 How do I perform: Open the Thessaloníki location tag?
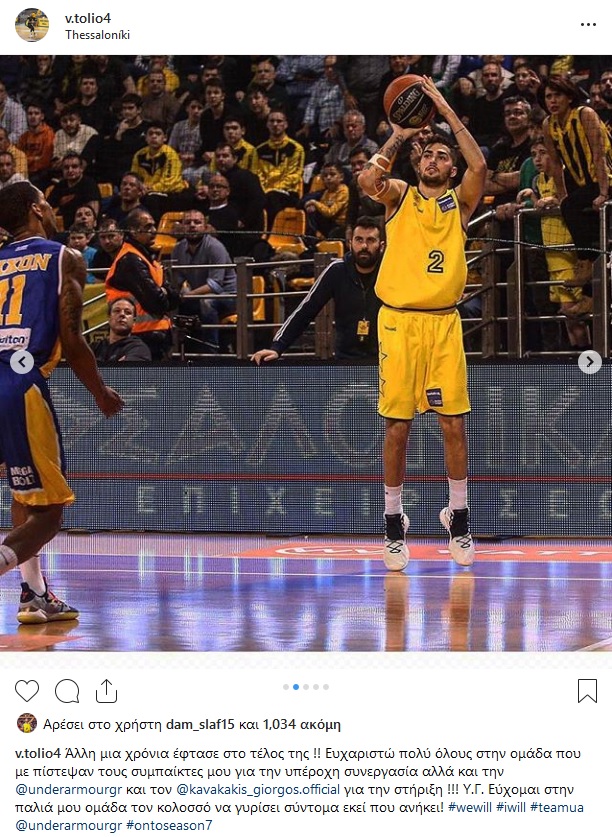click(x=98, y=35)
